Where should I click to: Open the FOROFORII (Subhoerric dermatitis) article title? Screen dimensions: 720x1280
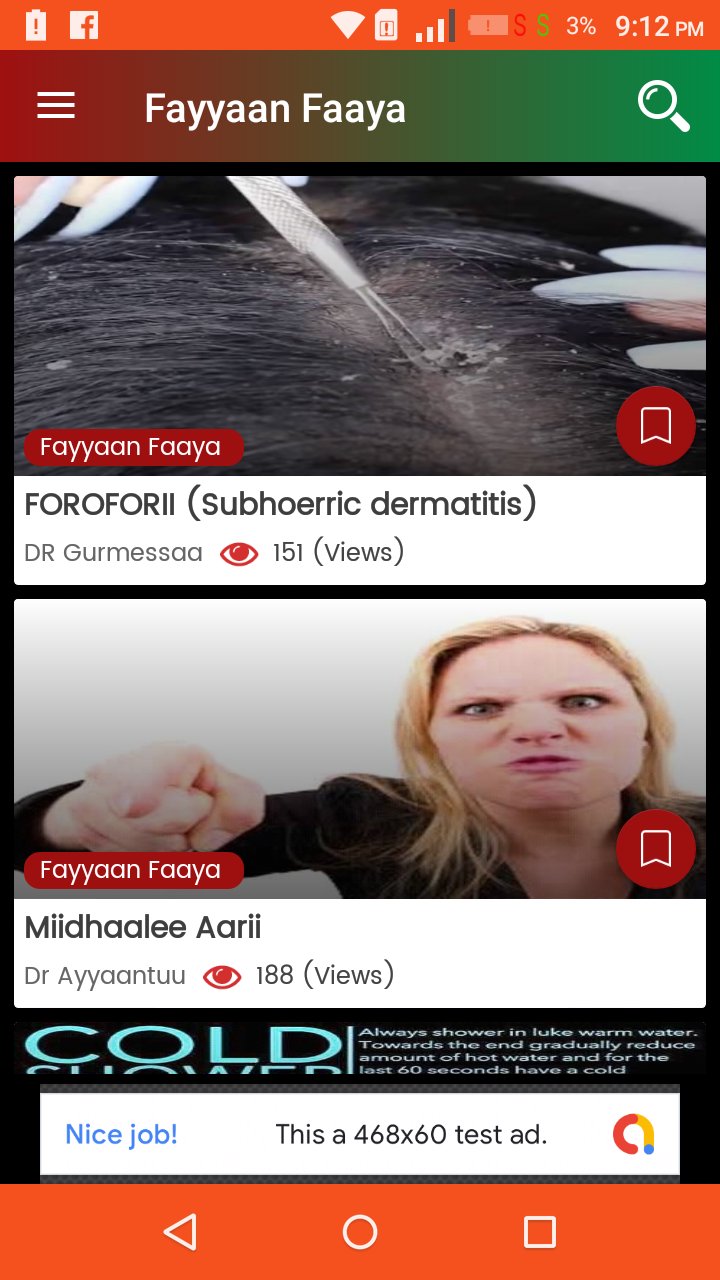[281, 503]
